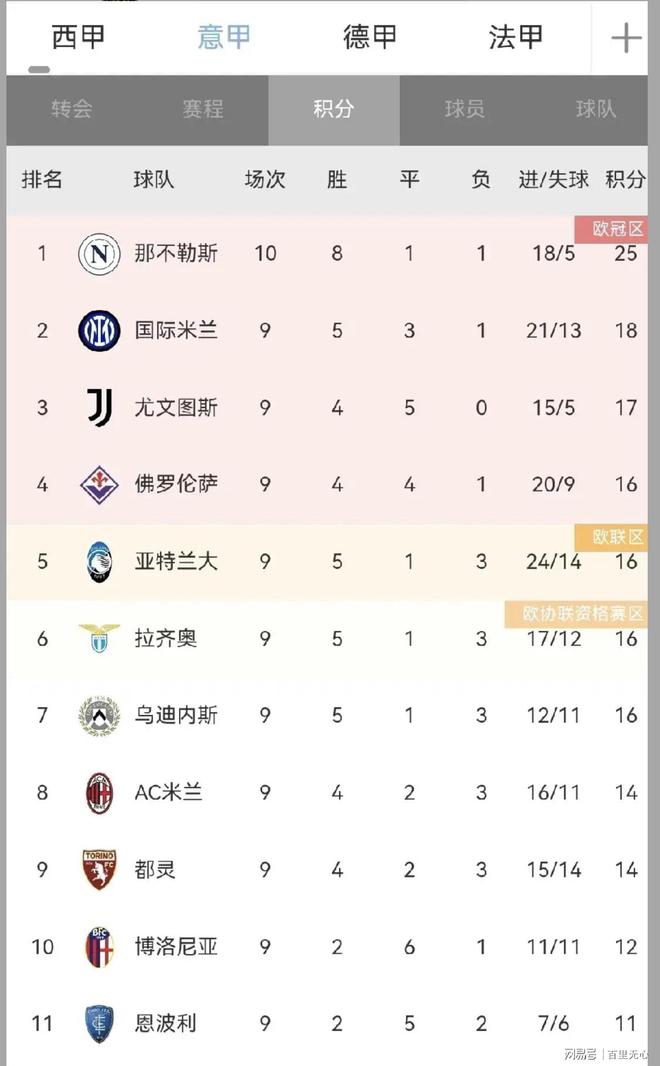View 尤文图斯 team details
Viewport: 660px width, 1066px height.
(176, 407)
